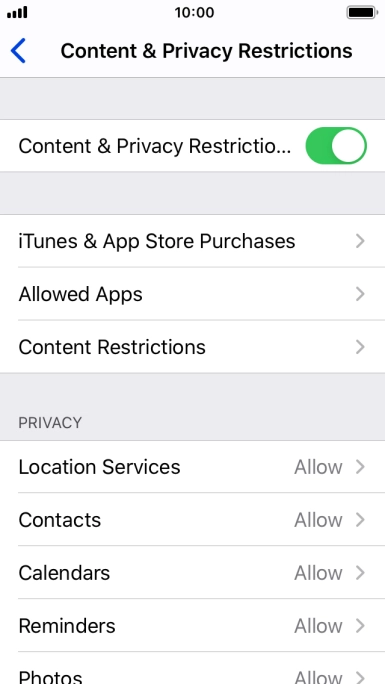Disable the Content & Privacy Restrictions switch

click(x=336, y=146)
